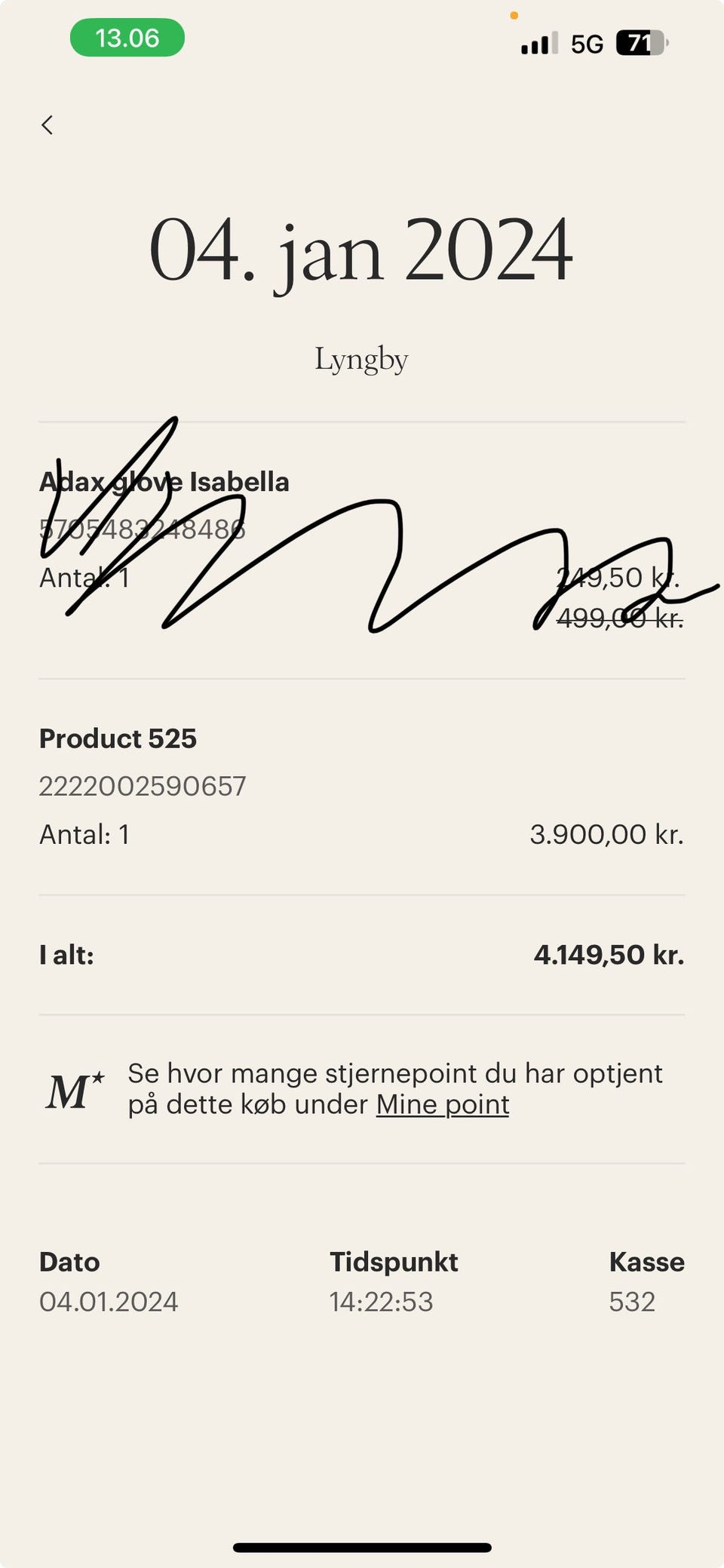The image size is (724, 1568).
Task: Tap the 5G network indicator
Action: click(x=587, y=44)
